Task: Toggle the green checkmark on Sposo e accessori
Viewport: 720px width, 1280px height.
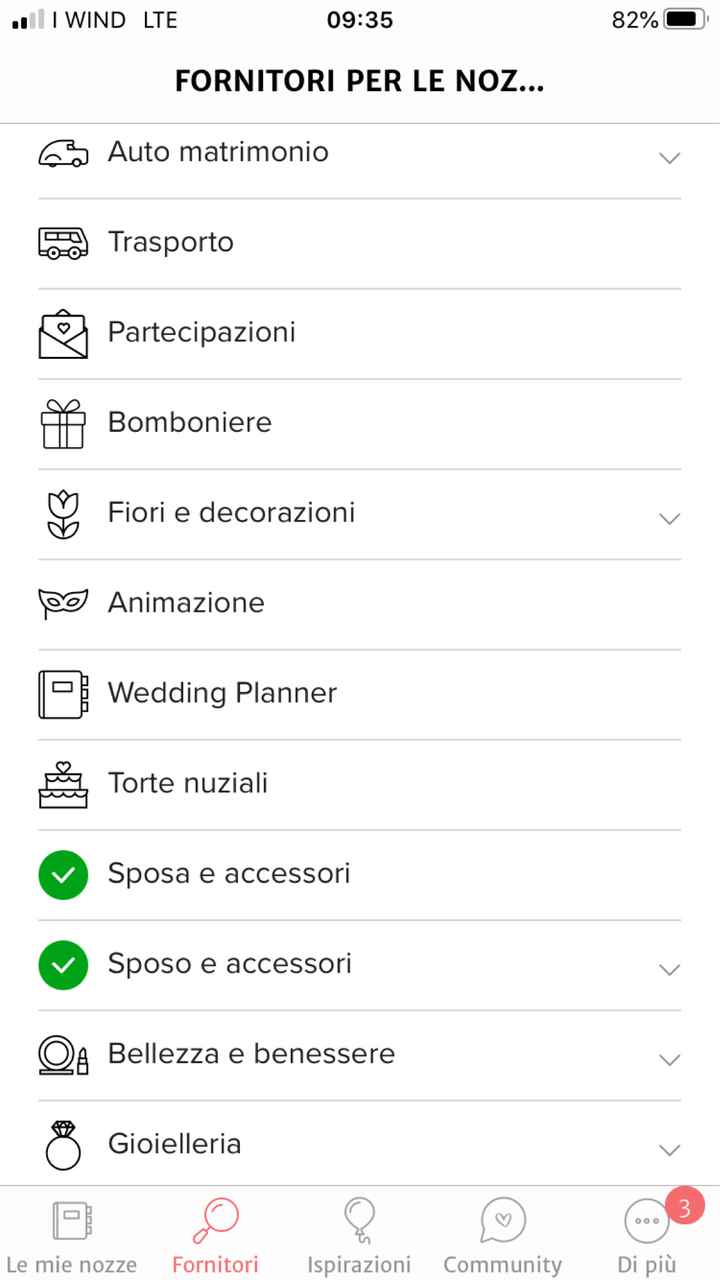Action: (64, 964)
